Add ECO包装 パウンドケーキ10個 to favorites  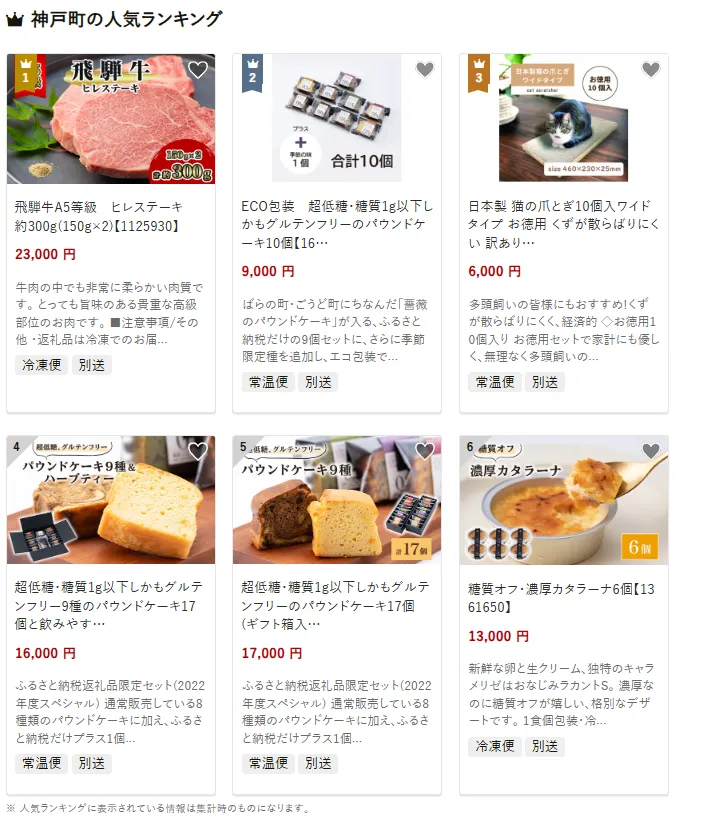coord(425,70)
